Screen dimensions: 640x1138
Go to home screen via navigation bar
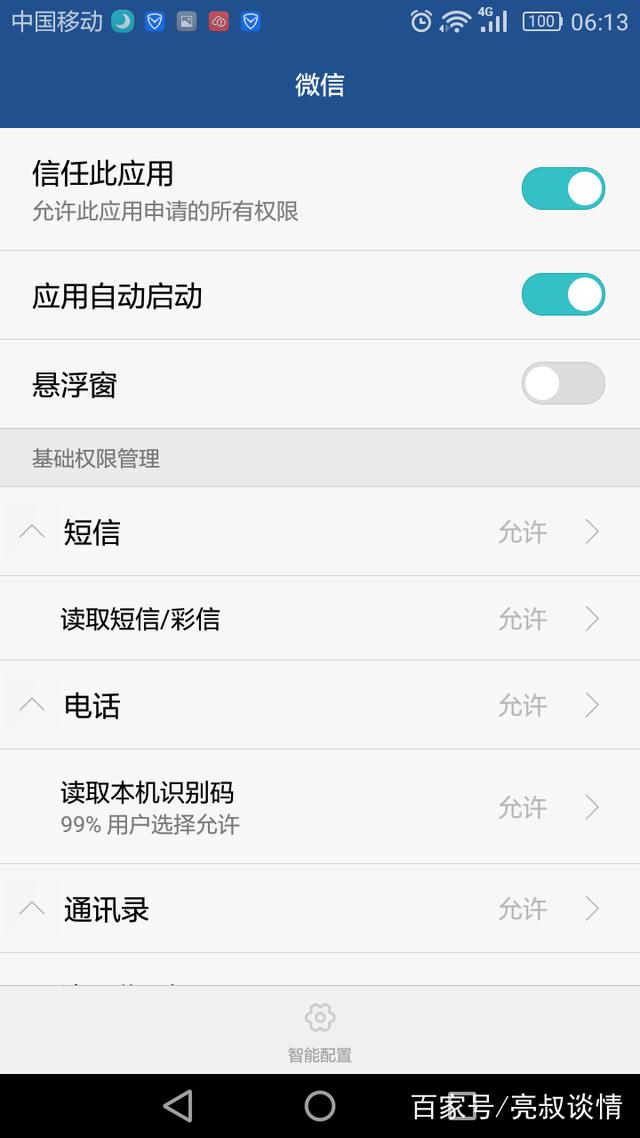[320, 1106]
